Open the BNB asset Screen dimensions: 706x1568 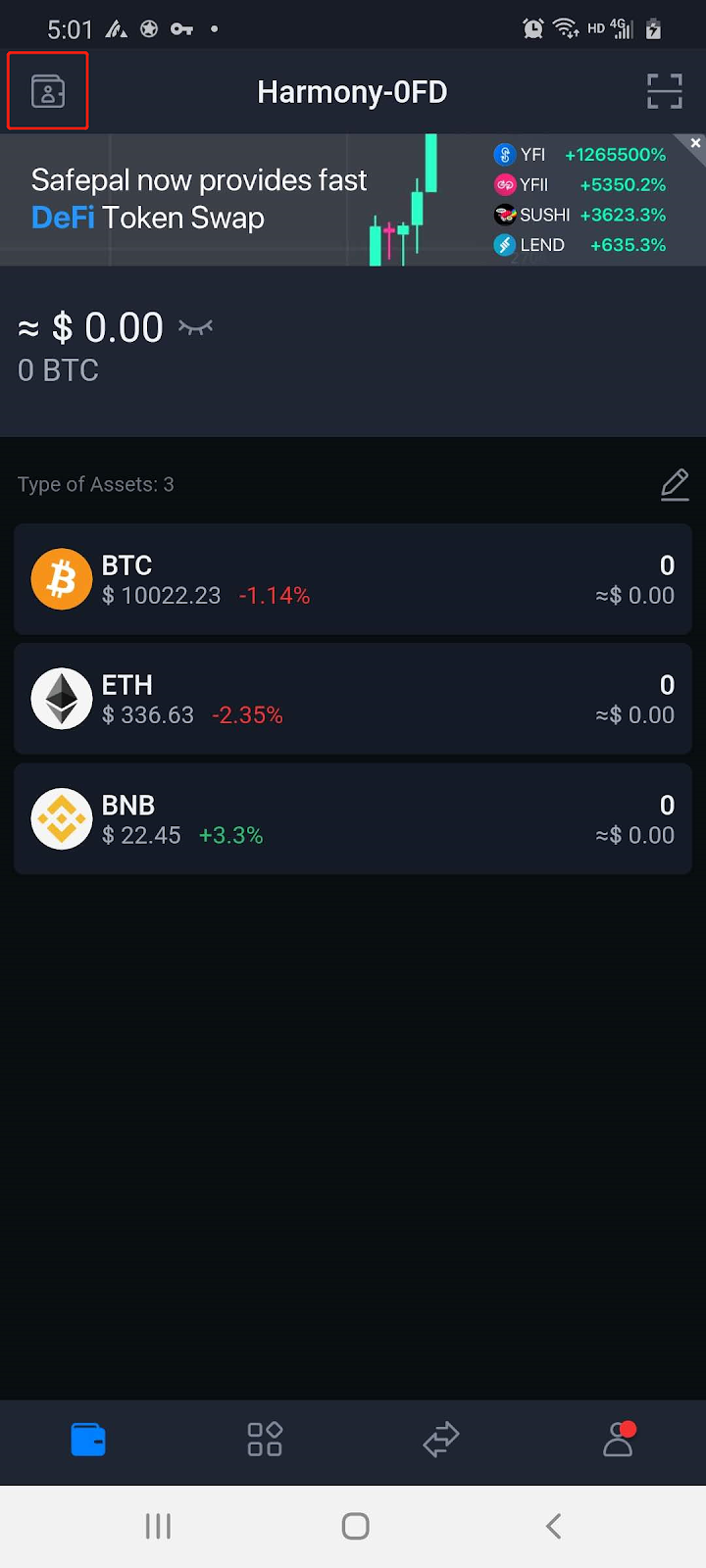click(353, 819)
